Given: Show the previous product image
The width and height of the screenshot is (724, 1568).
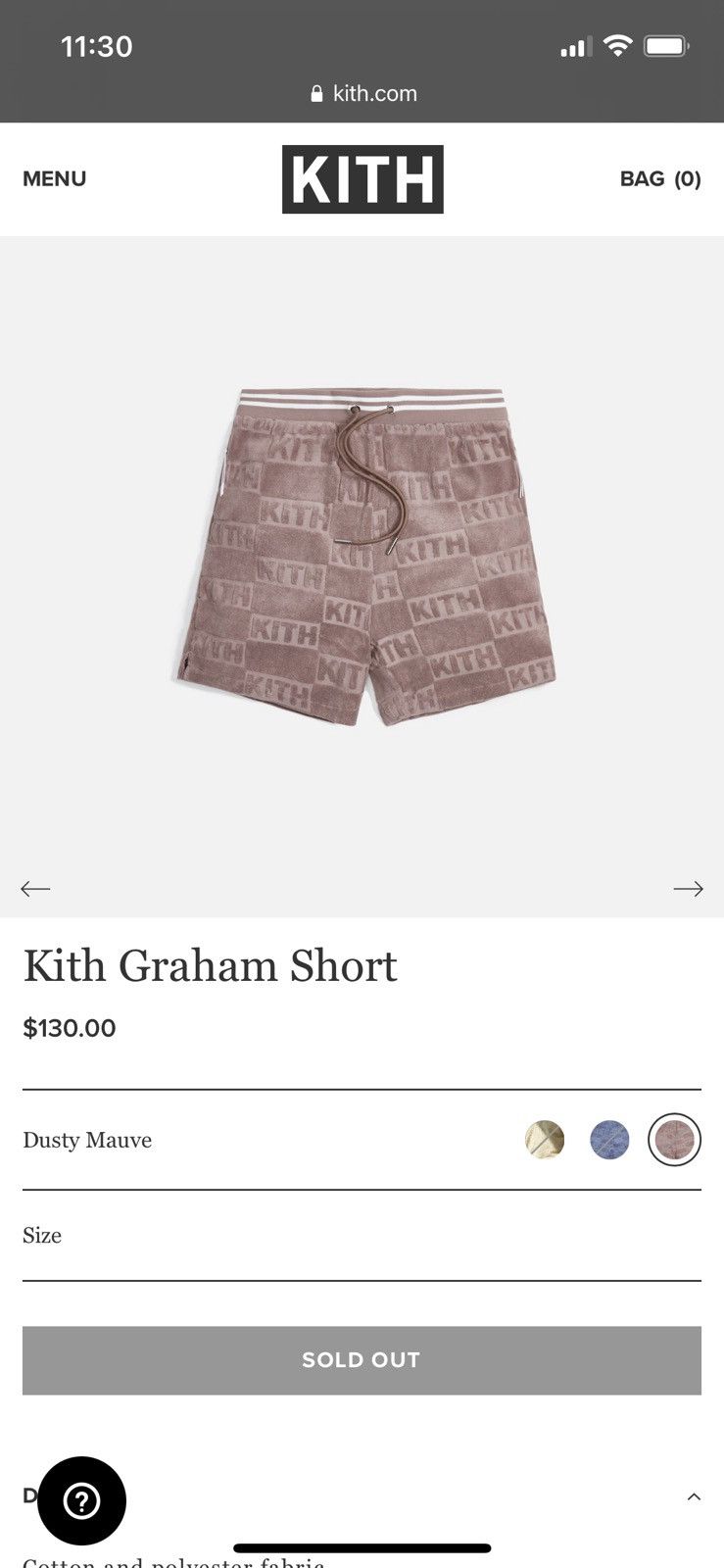Looking at the screenshot, I should 35,889.
